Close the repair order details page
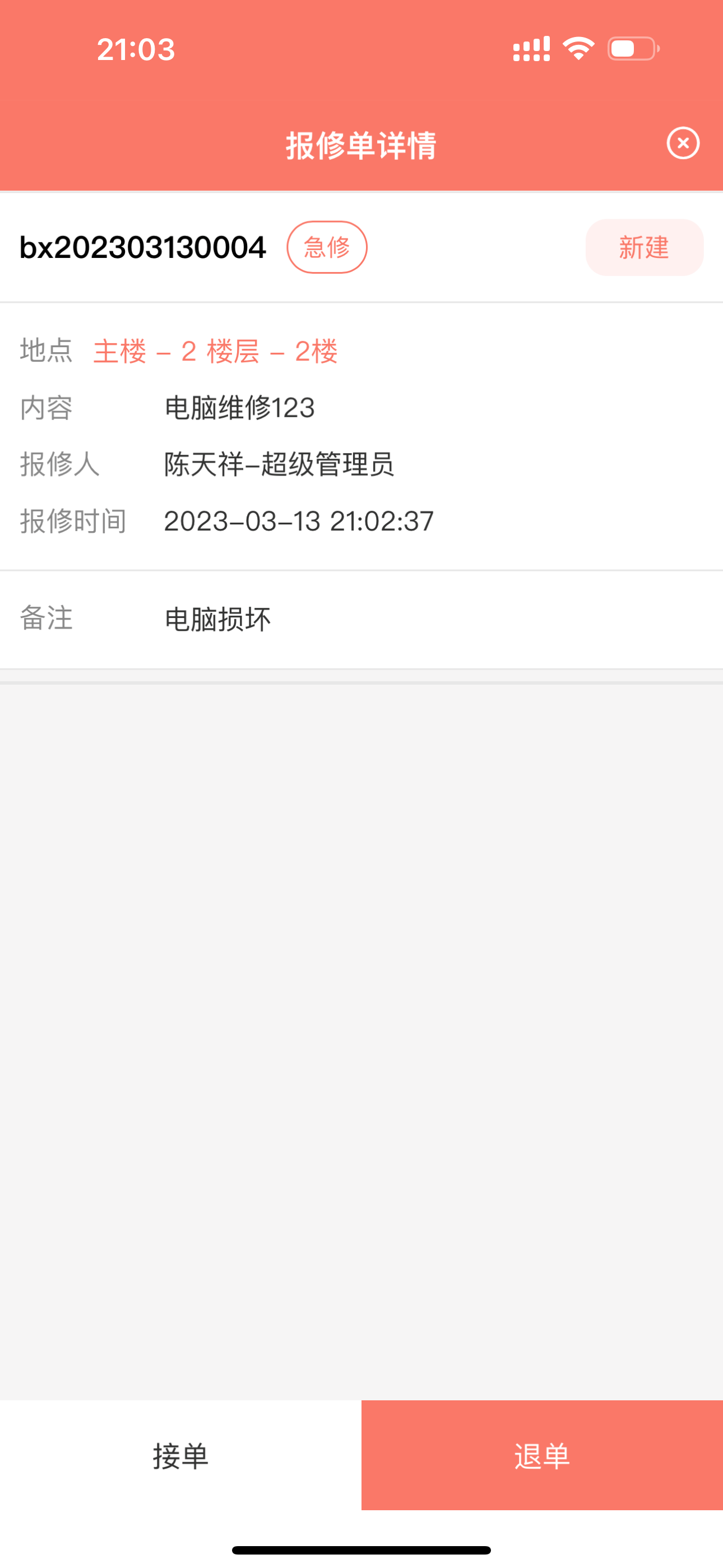This screenshot has height=1568, width=723. click(683, 144)
